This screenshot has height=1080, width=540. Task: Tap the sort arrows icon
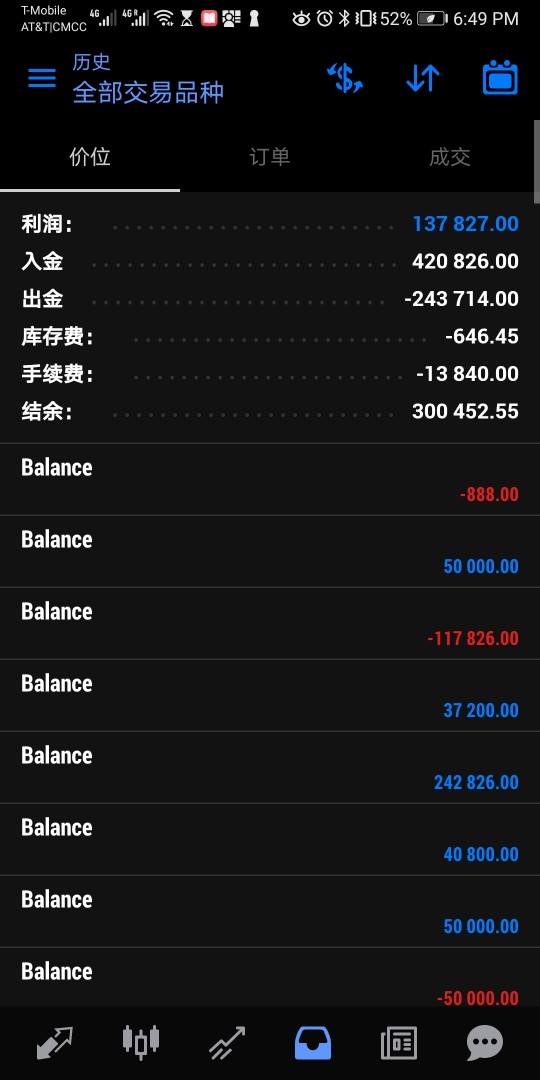click(422, 78)
